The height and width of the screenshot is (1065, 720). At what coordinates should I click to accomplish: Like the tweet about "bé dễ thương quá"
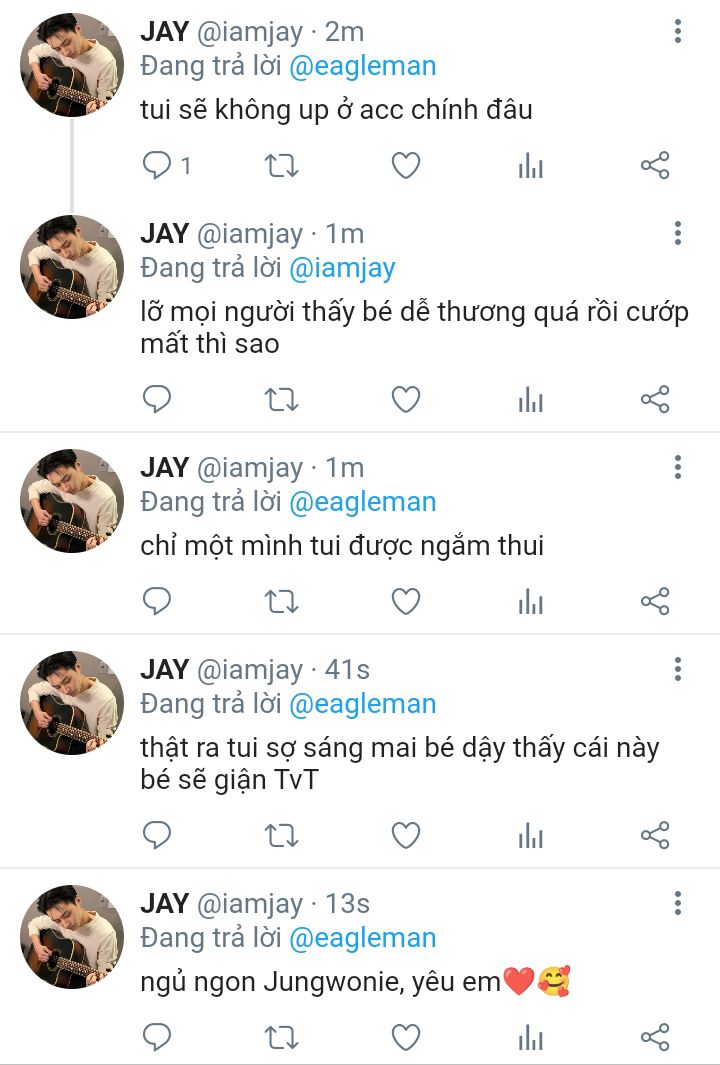point(405,400)
